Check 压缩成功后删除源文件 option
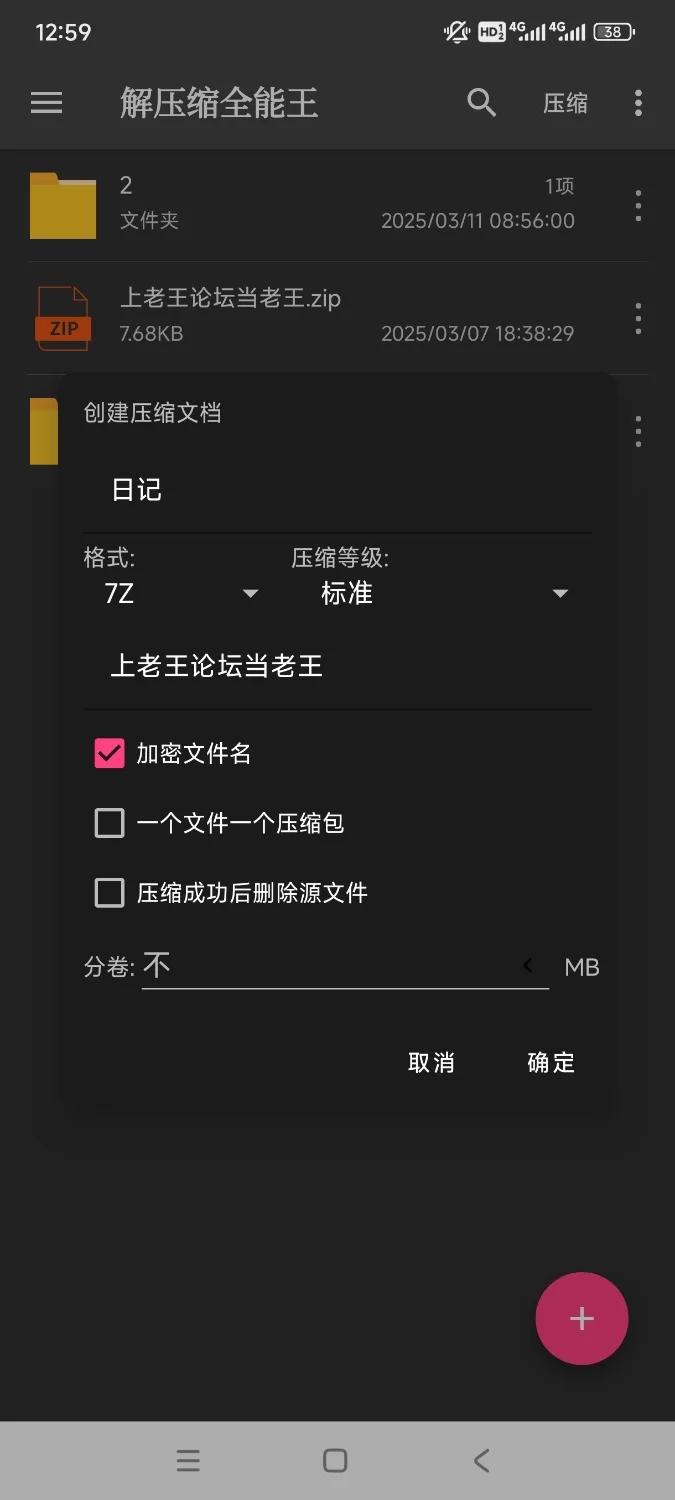This screenshot has height=1500, width=675. click(x=109, y=893)
